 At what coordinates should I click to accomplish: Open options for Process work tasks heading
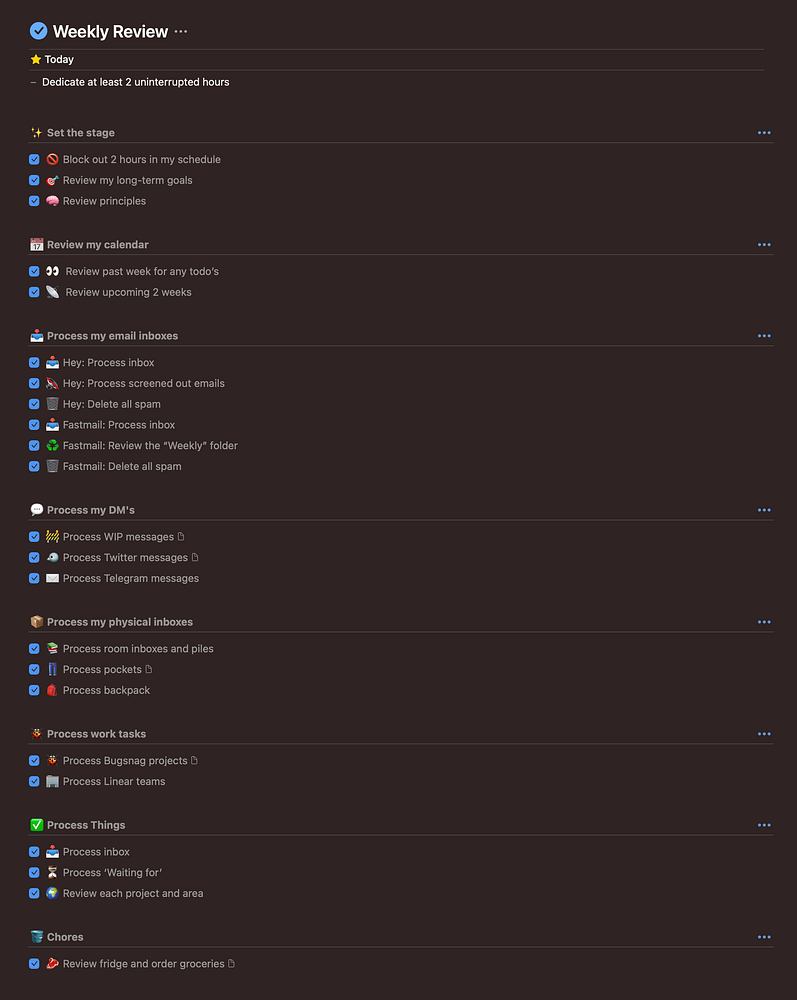pyautogui.click(x=764, y=734)
